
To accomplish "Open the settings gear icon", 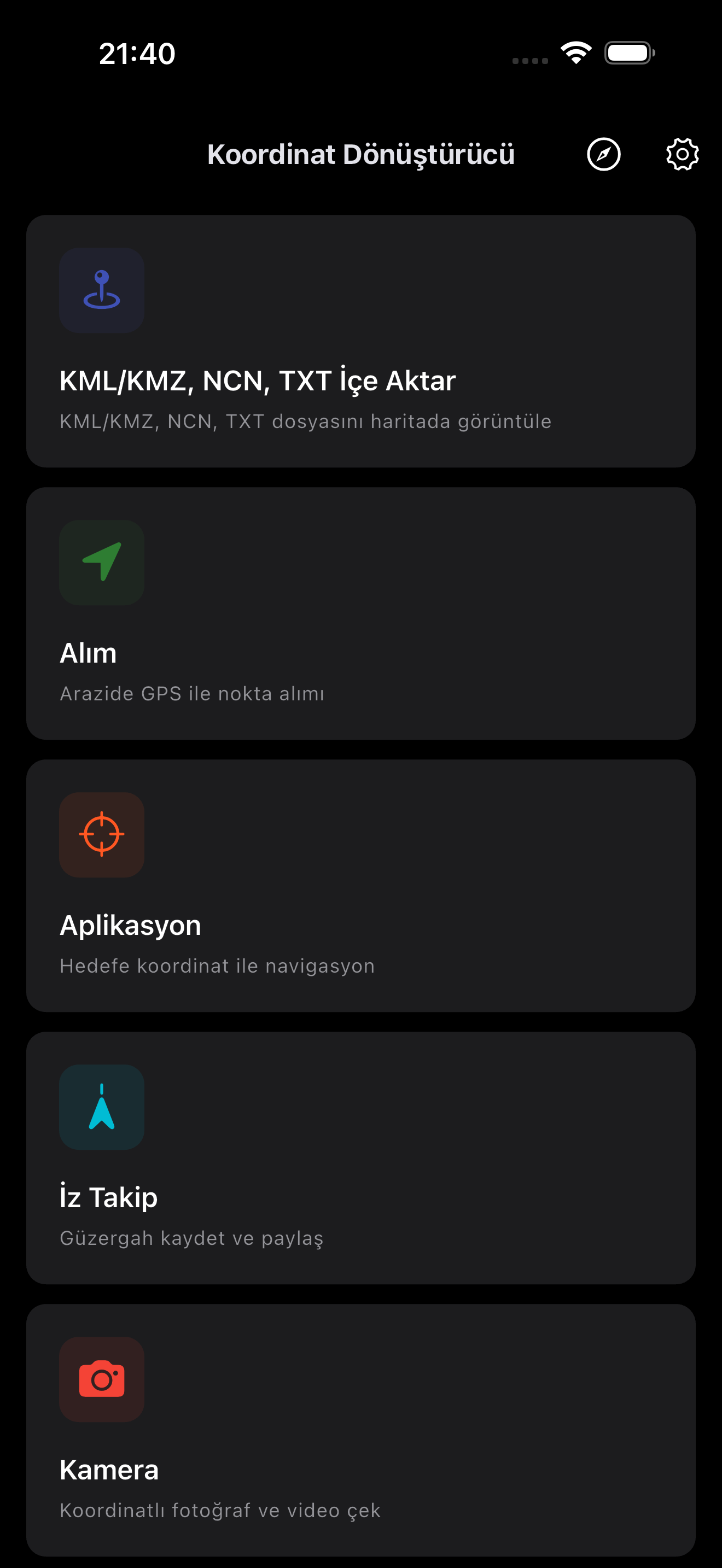I will [681, 154].
